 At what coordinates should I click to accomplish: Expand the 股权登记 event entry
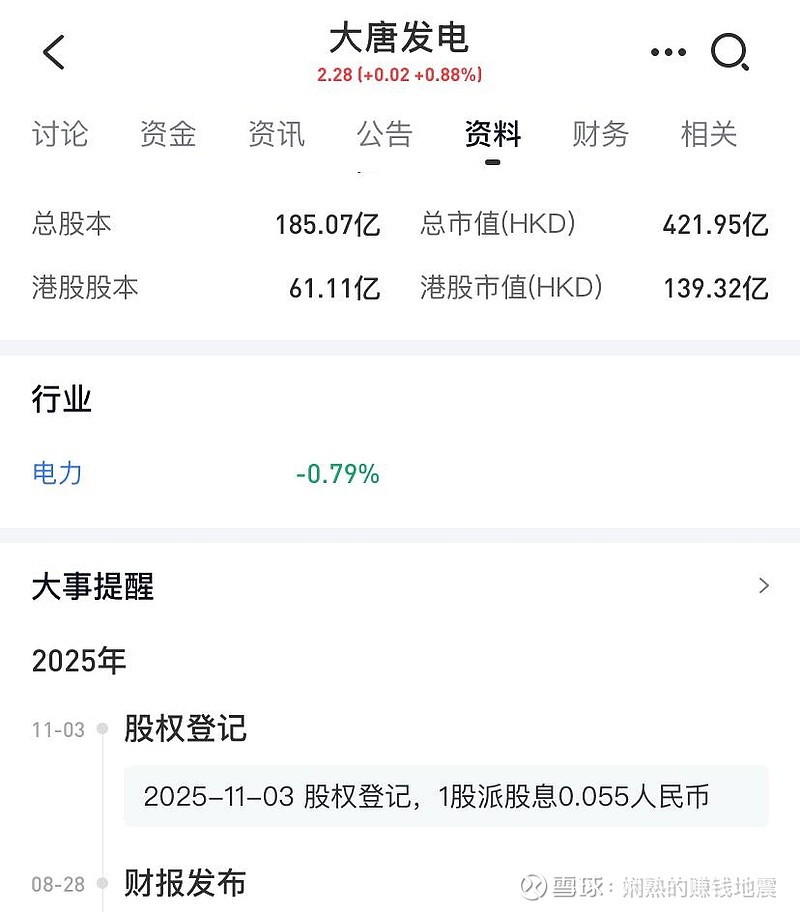pos(186,730)
